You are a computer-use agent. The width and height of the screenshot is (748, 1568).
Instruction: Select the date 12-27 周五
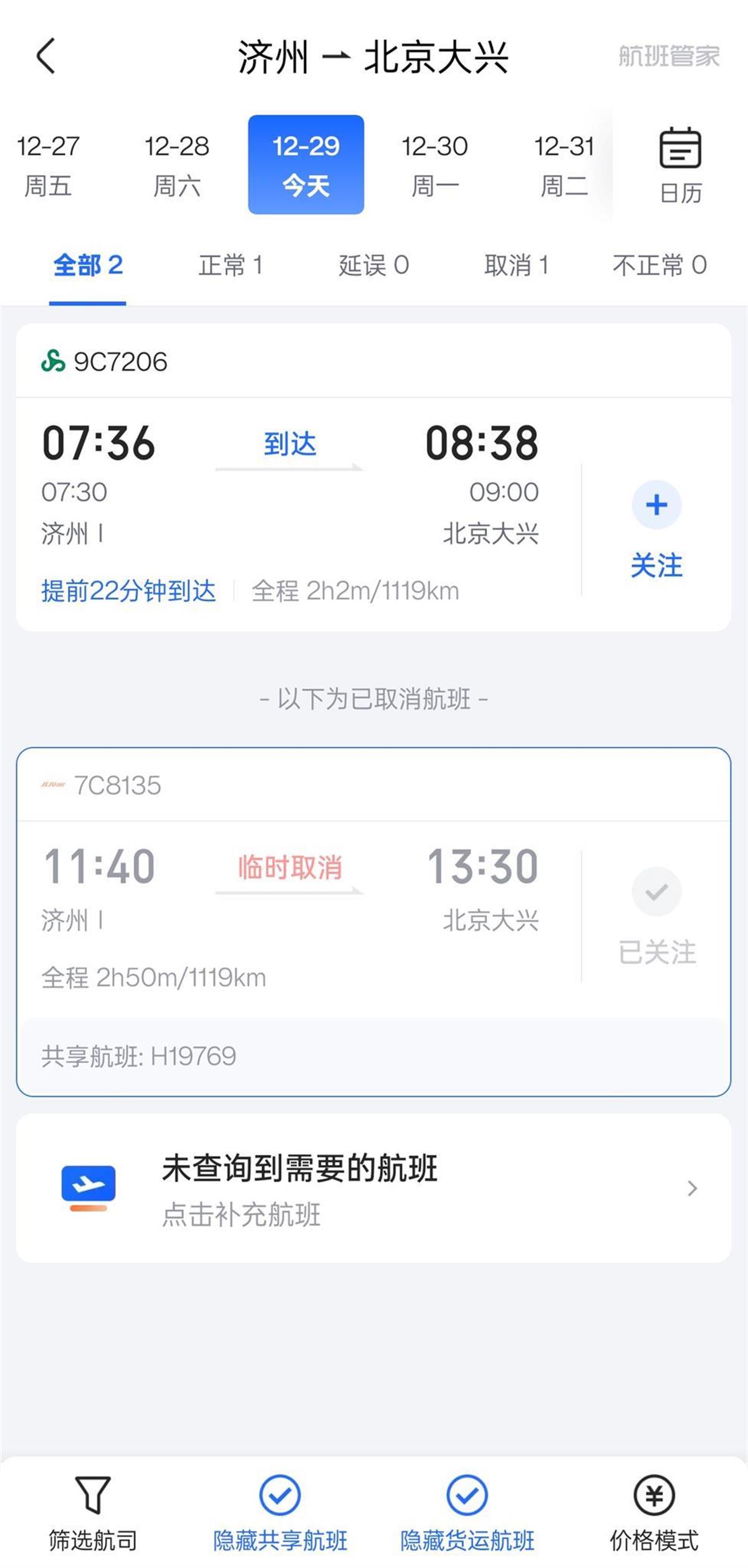[48, 165]
